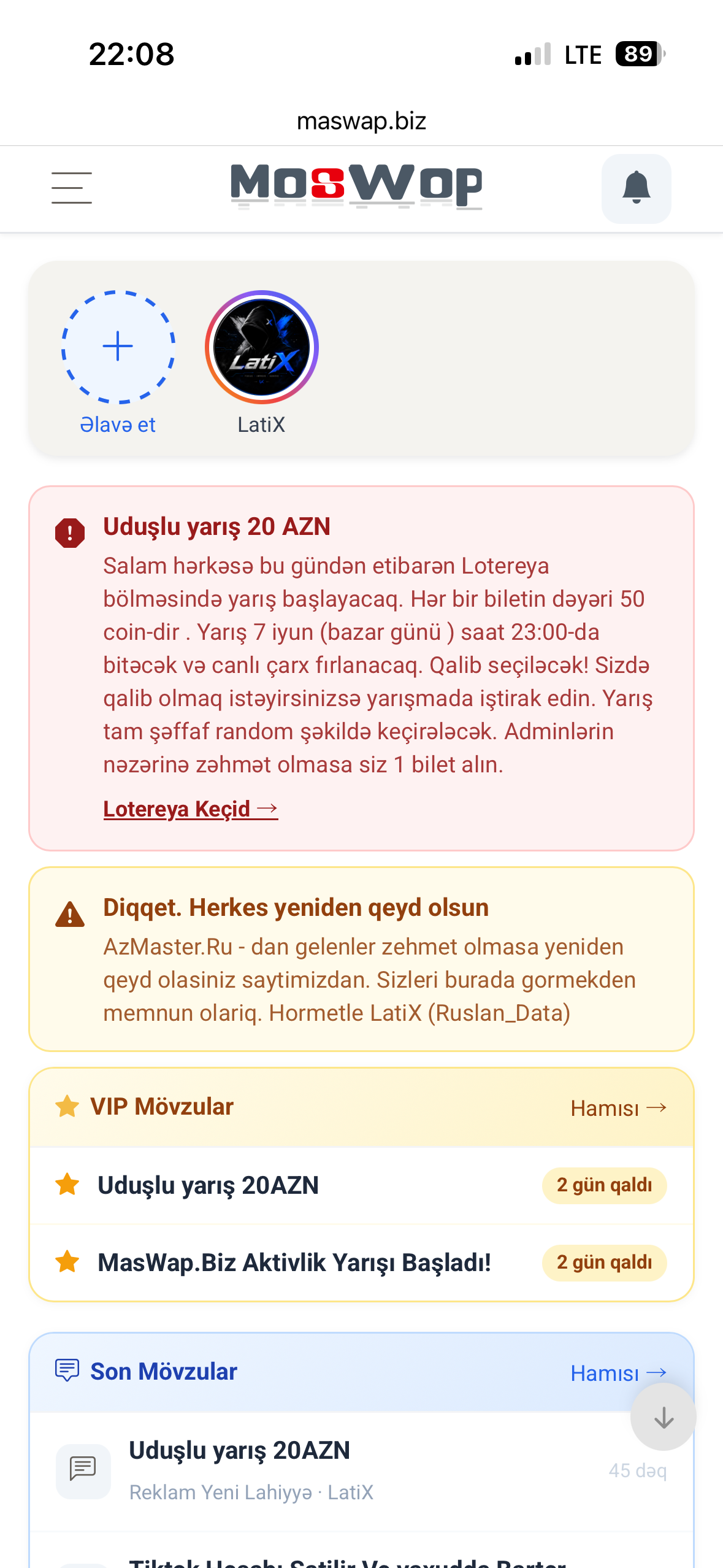Image resolution: width=723 pixels, height=1568 pixels.
Task: Tap the maswap.biz address bar
Action: (361, 121)
